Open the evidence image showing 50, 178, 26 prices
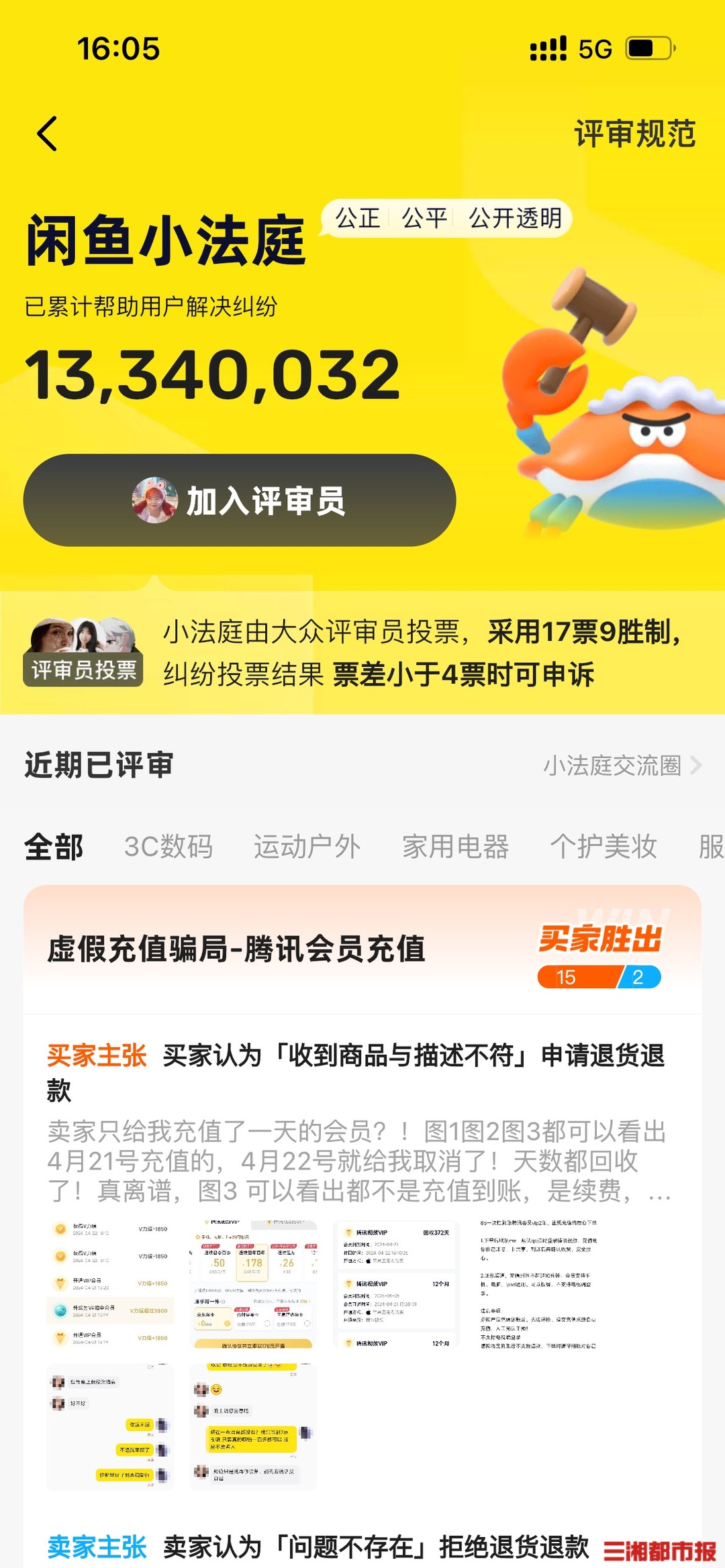725x1568 pixels. pyautogui.click(x=254, y=1284)
